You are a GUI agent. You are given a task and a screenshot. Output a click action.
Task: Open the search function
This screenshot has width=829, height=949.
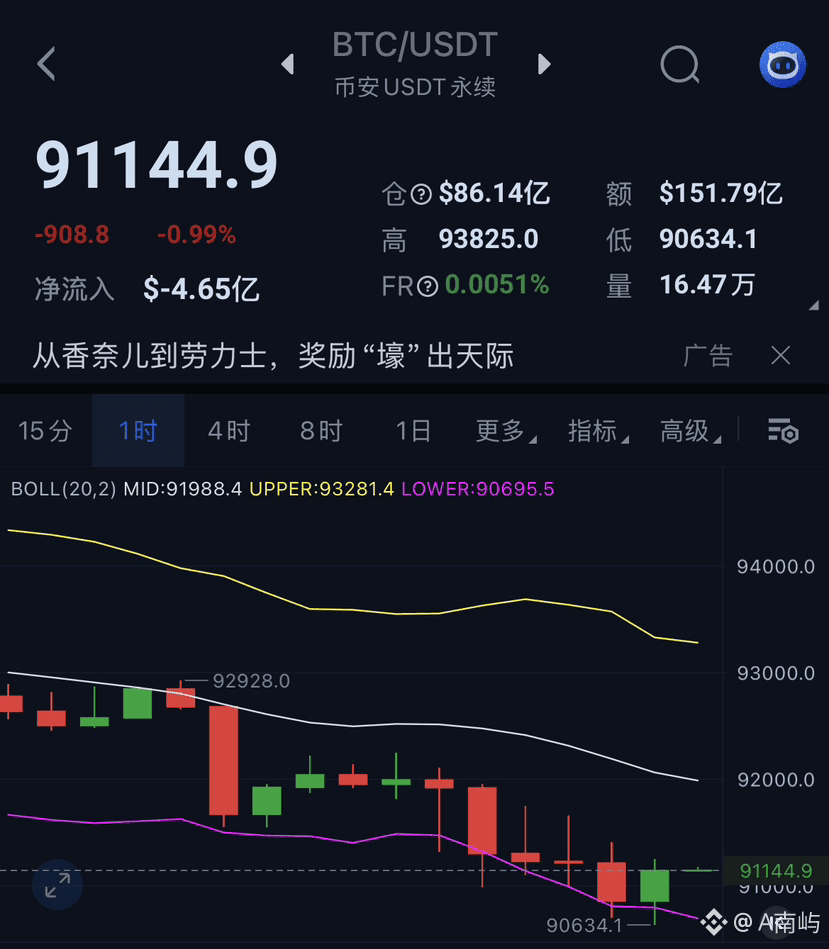pos(679,64)
